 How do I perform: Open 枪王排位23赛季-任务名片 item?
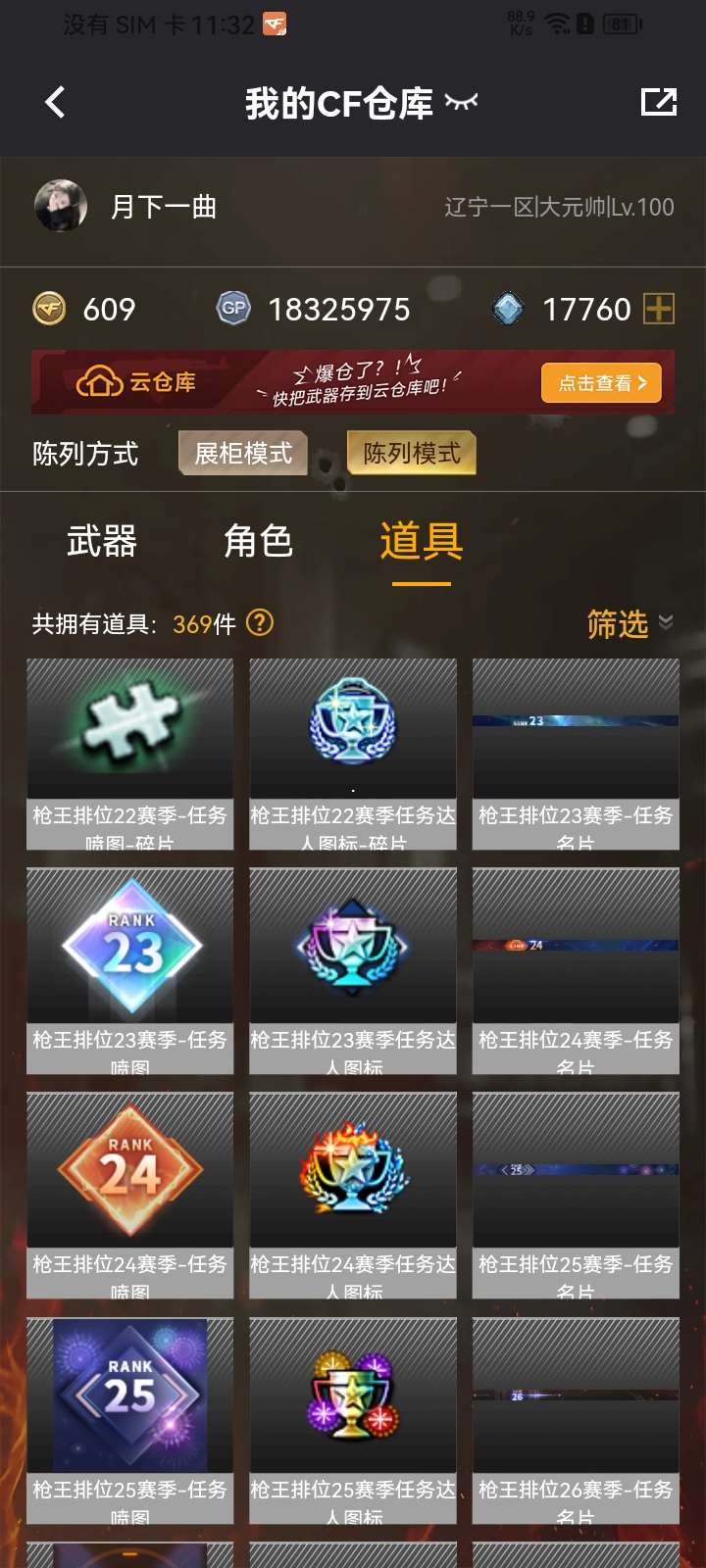click(x=576, y=753)
